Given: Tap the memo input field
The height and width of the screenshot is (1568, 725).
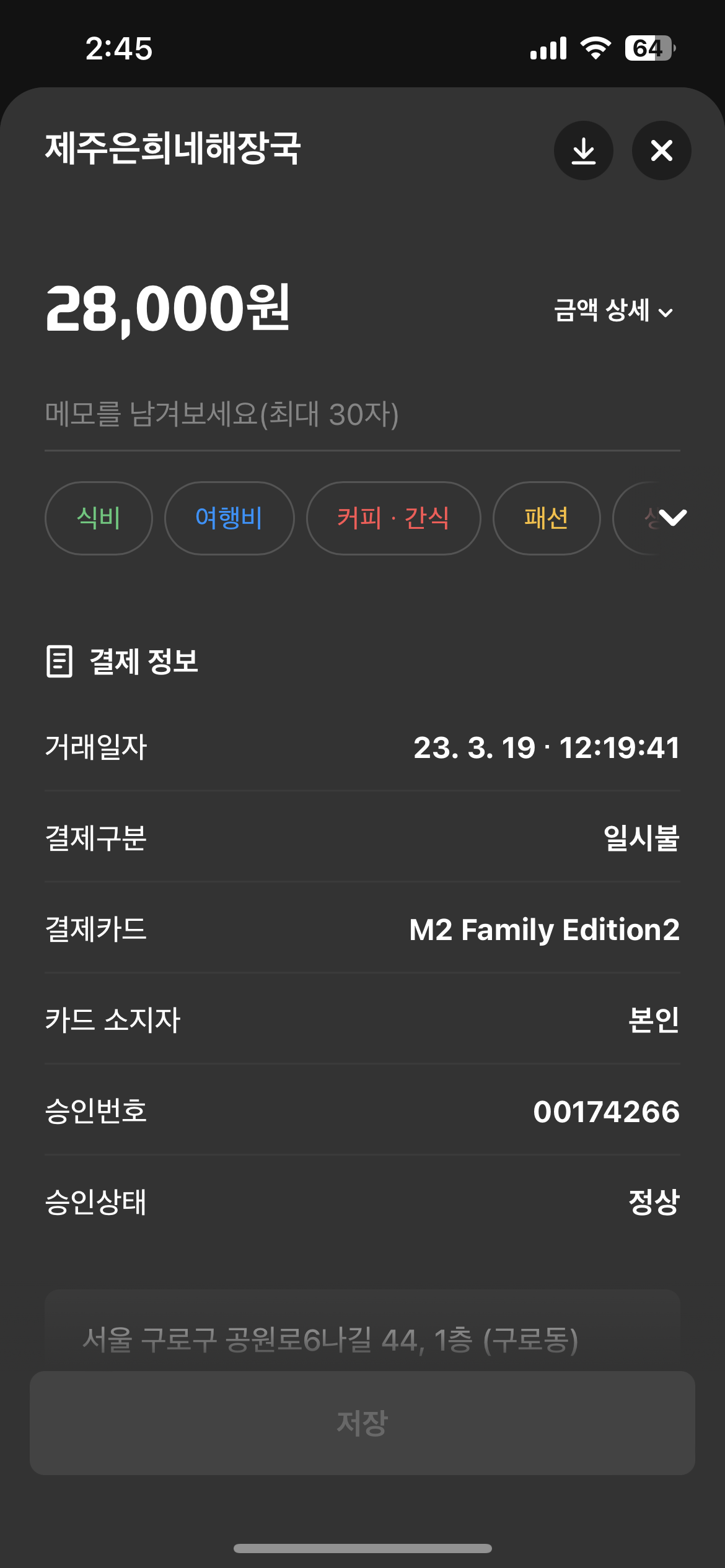Looking at the screenshot, I should point(362,415).
